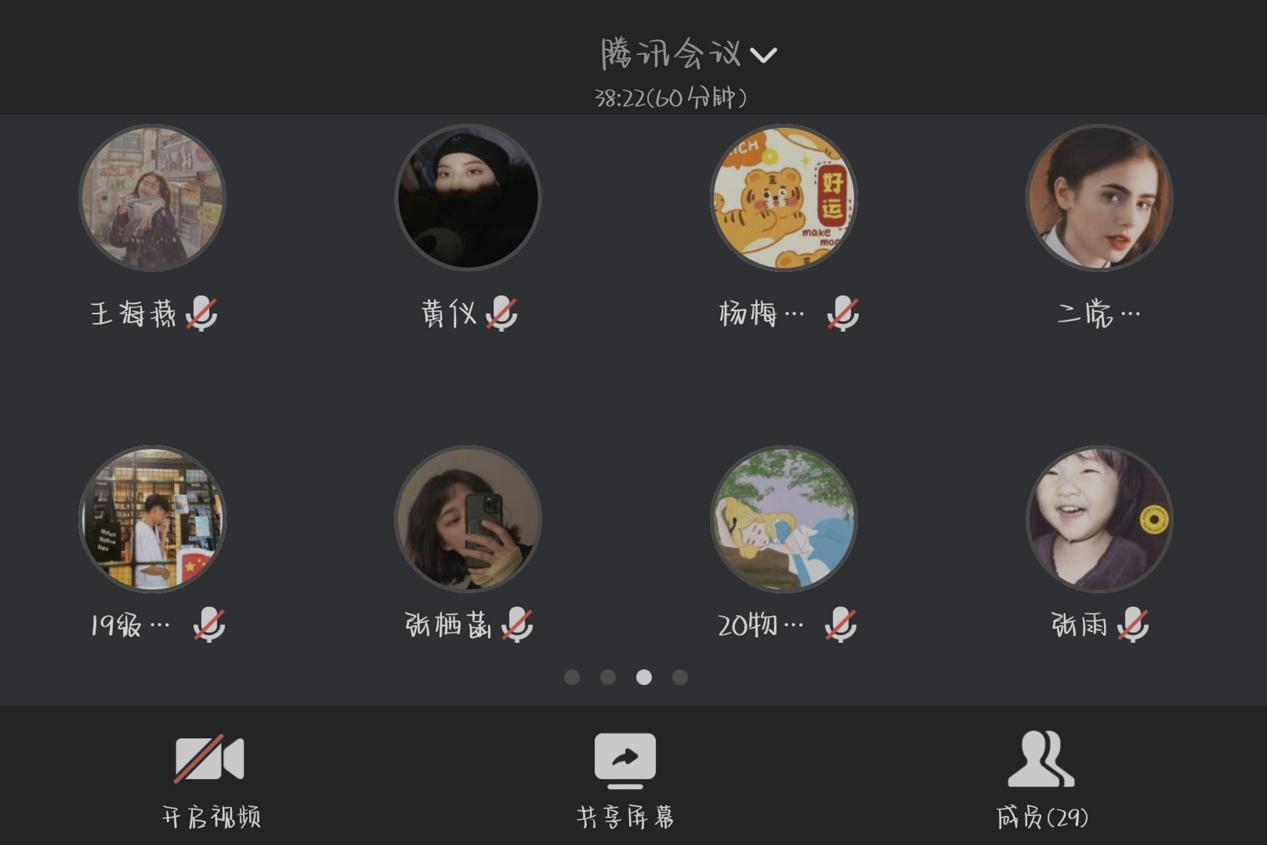Select participant tile of 张雨
Image resolution: width=1267 pixels, height=845 pixels.
click(1099, 519)
